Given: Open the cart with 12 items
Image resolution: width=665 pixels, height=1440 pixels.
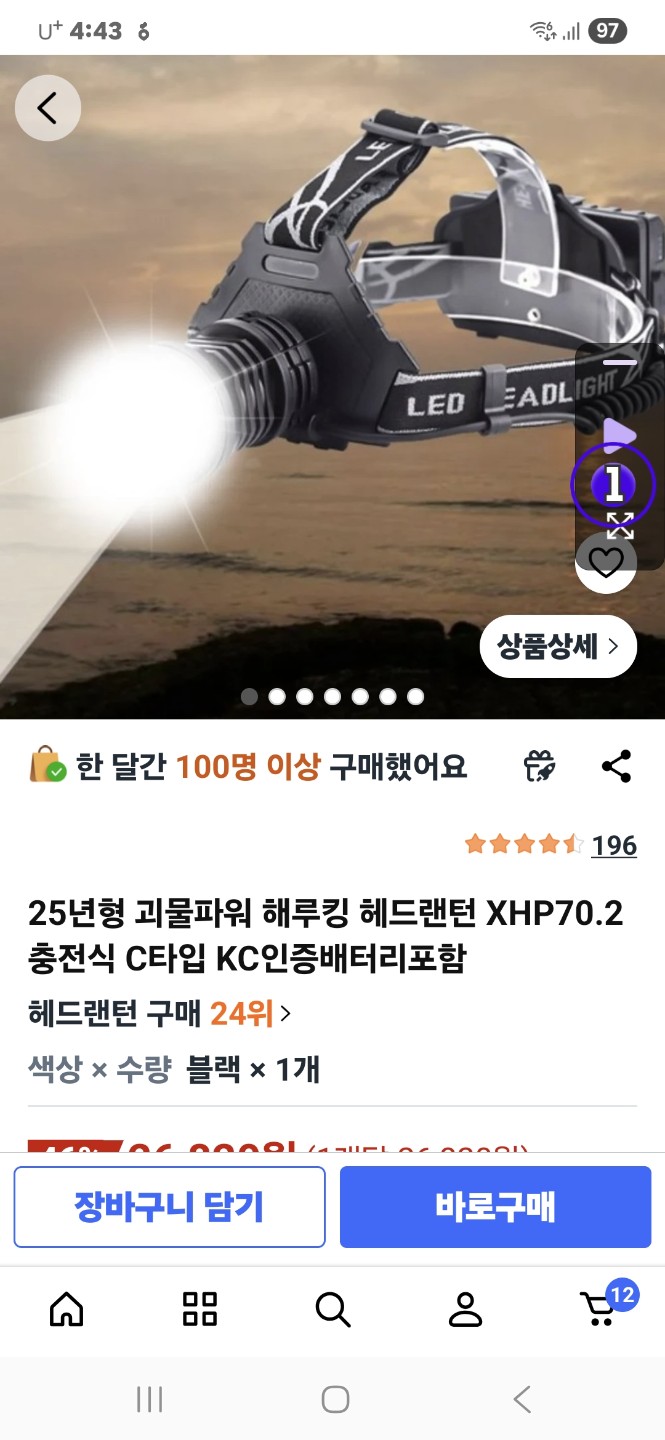Looking at the screenshot, I should (x=600, y=1308).
